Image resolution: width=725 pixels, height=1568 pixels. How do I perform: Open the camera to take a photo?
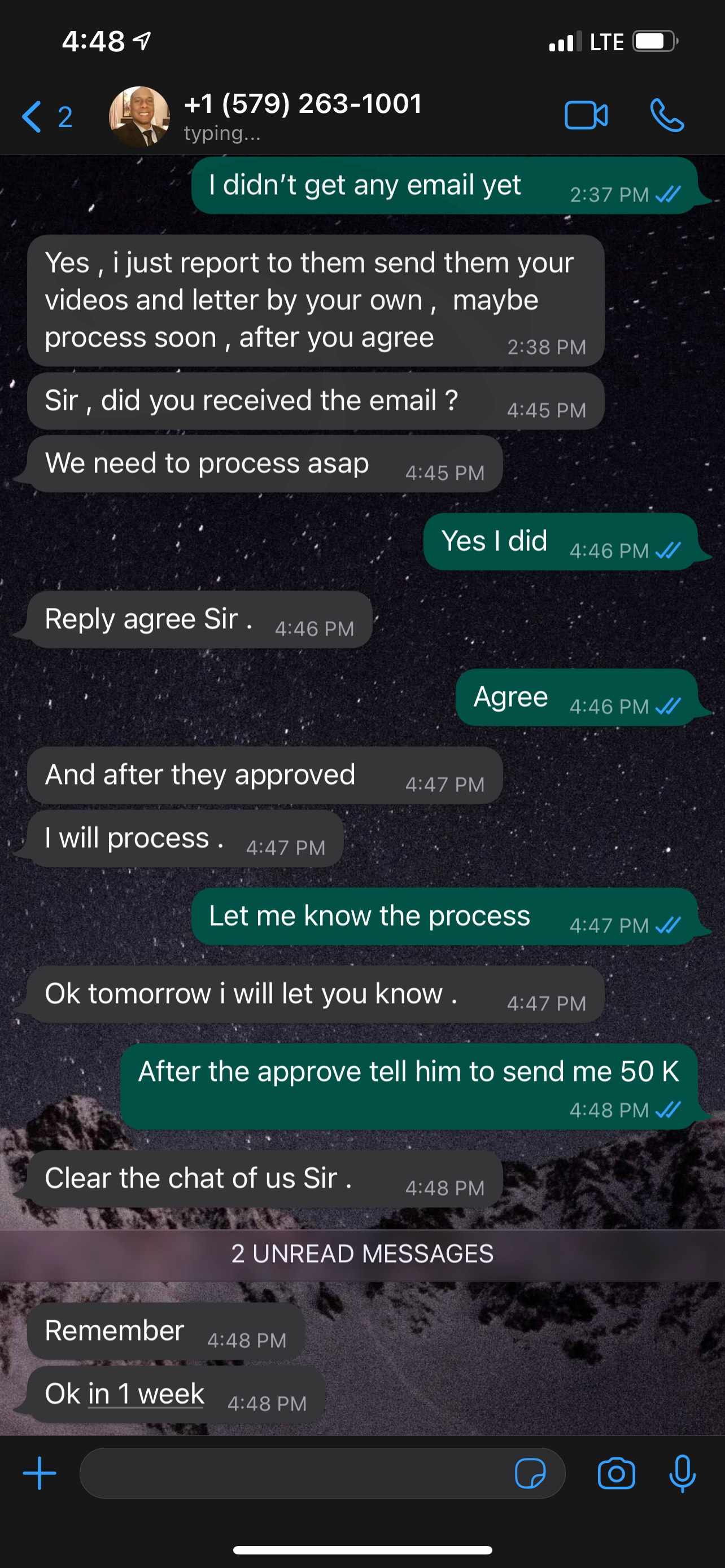(x=616, y=1474)
